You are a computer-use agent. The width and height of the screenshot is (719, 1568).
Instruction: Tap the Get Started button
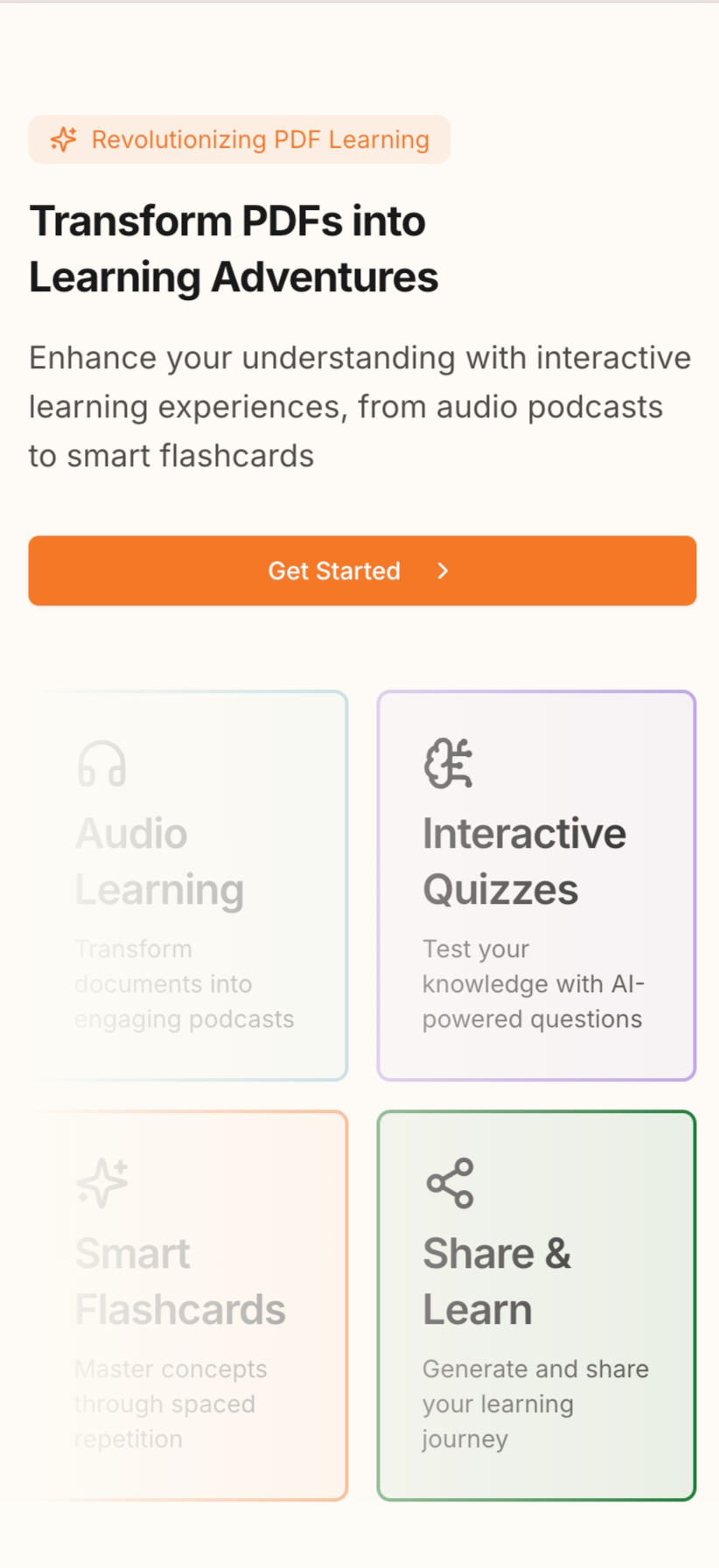362,570
